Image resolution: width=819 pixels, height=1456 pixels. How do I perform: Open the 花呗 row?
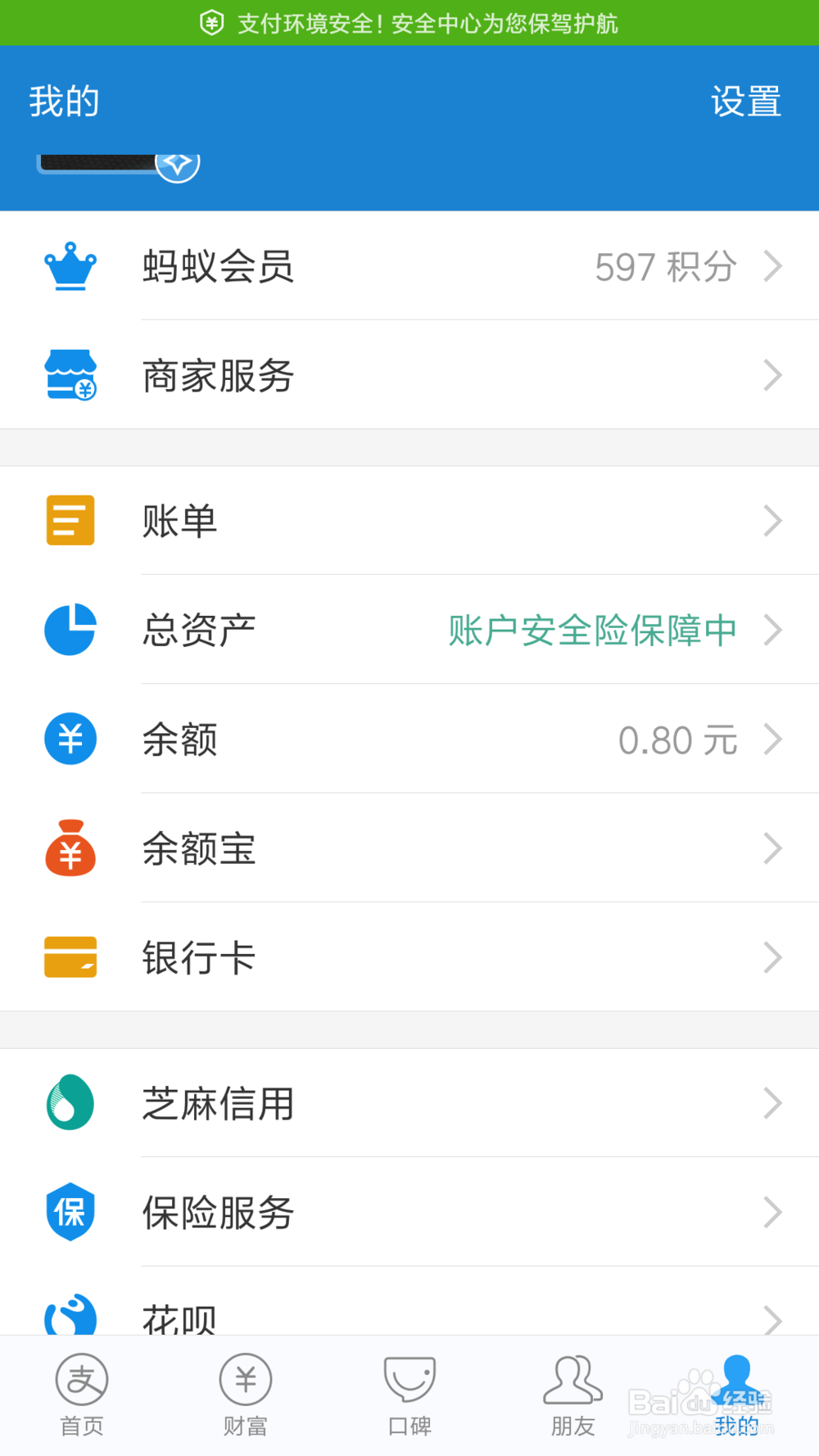click(409, 1302)
